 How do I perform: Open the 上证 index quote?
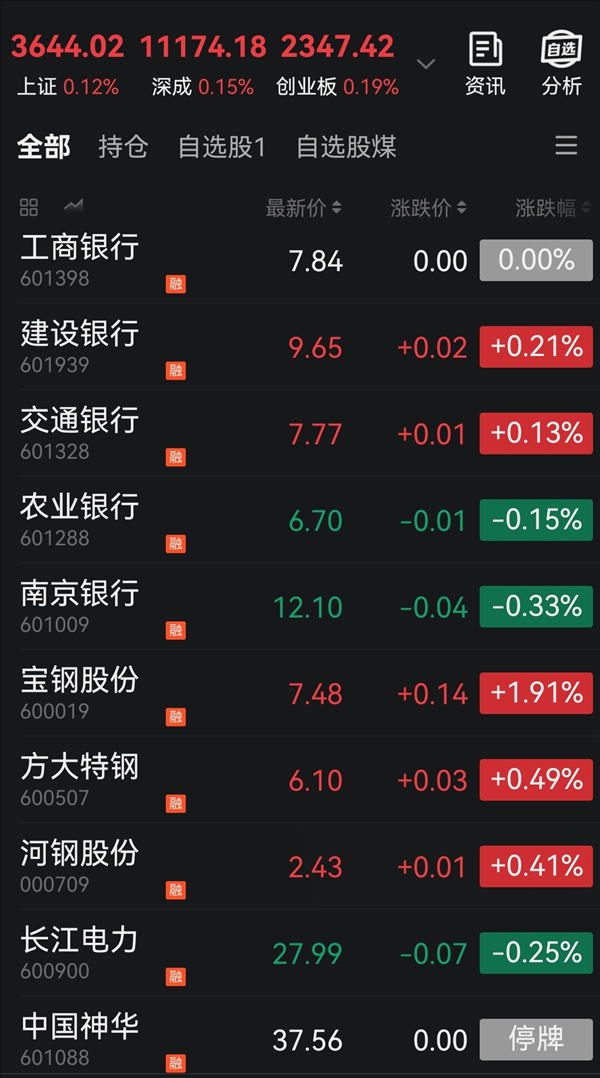(67, 65)
